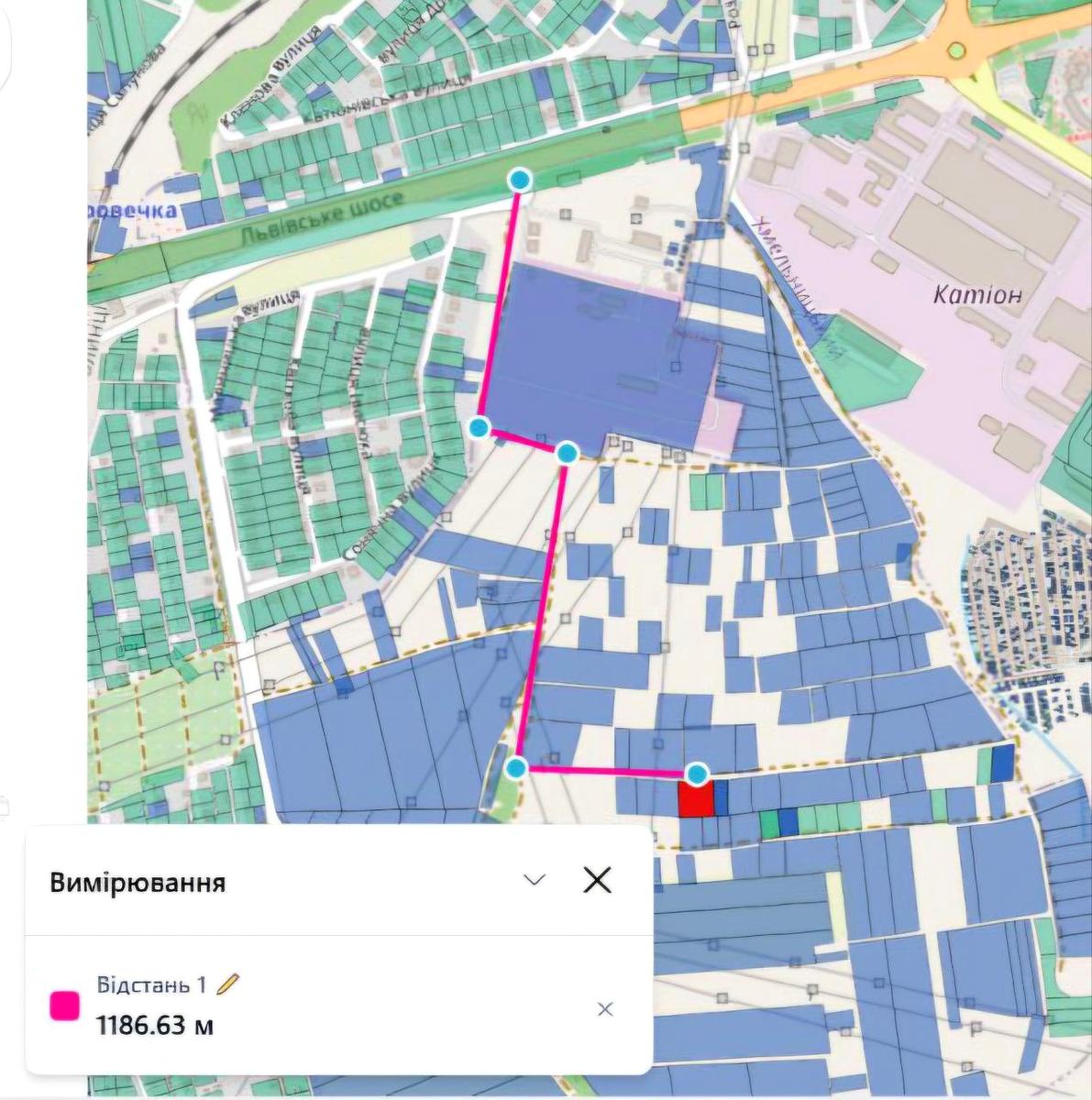Close the Вимірювання measurement panel
The height and width of the screenshot is (1100, 1092).
(x=597, y=880)
